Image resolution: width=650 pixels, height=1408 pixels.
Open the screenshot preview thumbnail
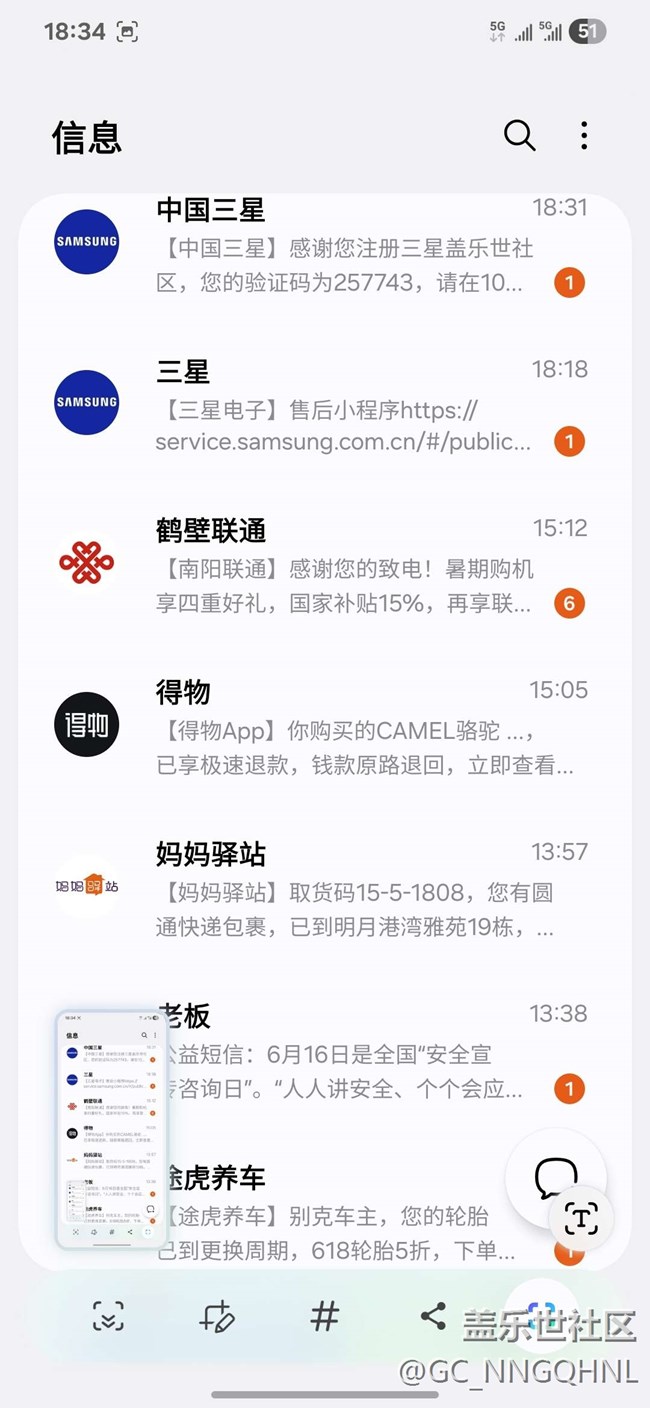point(112,1129)
